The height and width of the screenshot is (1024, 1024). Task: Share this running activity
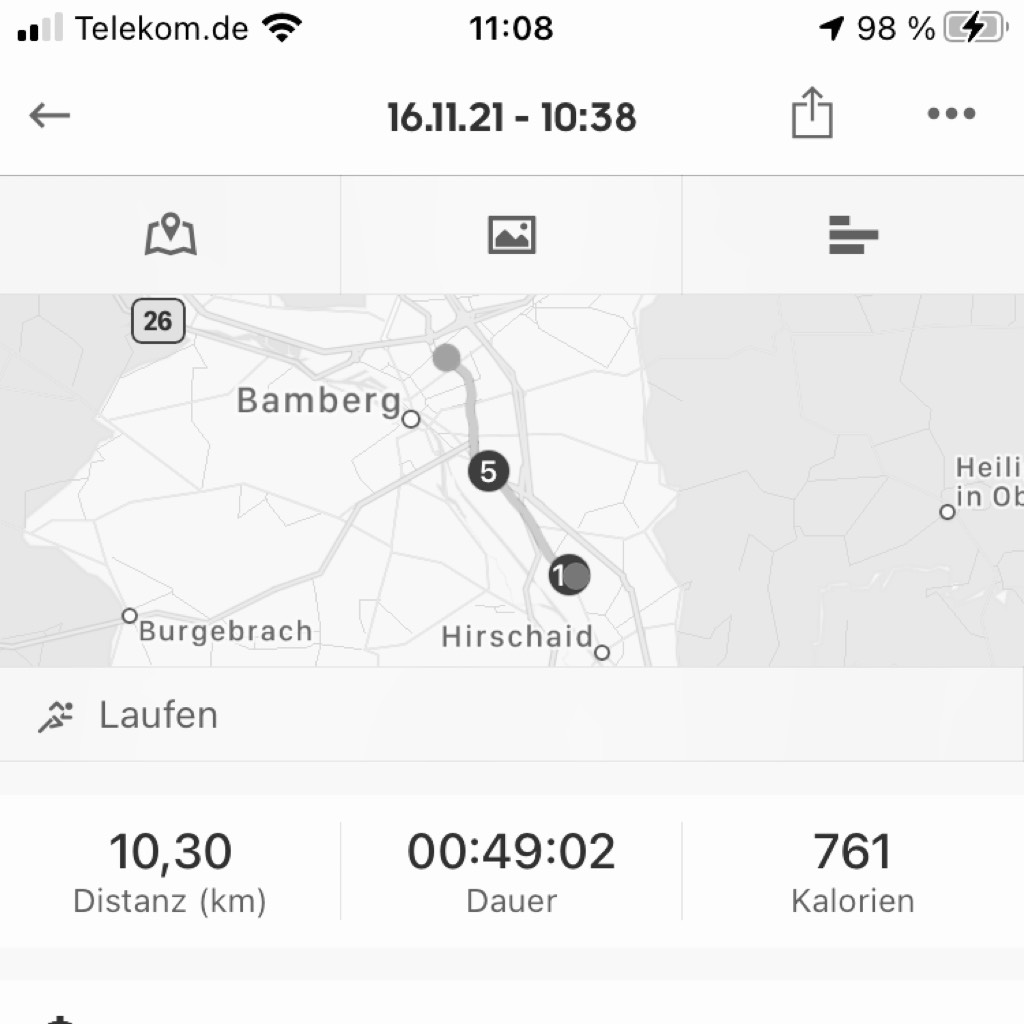pyautogui.click(x=811, y=113)
